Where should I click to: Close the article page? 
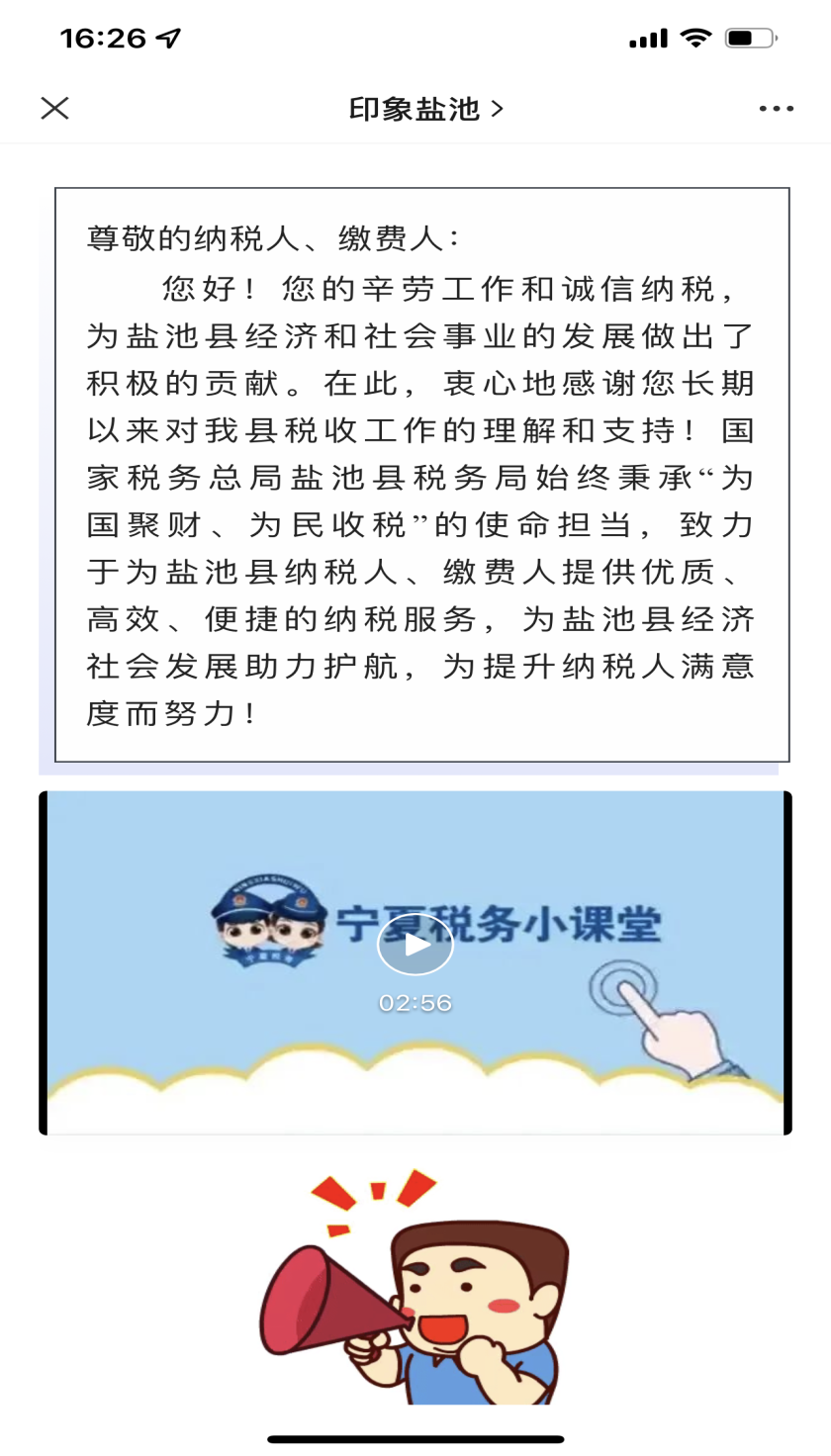point(54,108)
